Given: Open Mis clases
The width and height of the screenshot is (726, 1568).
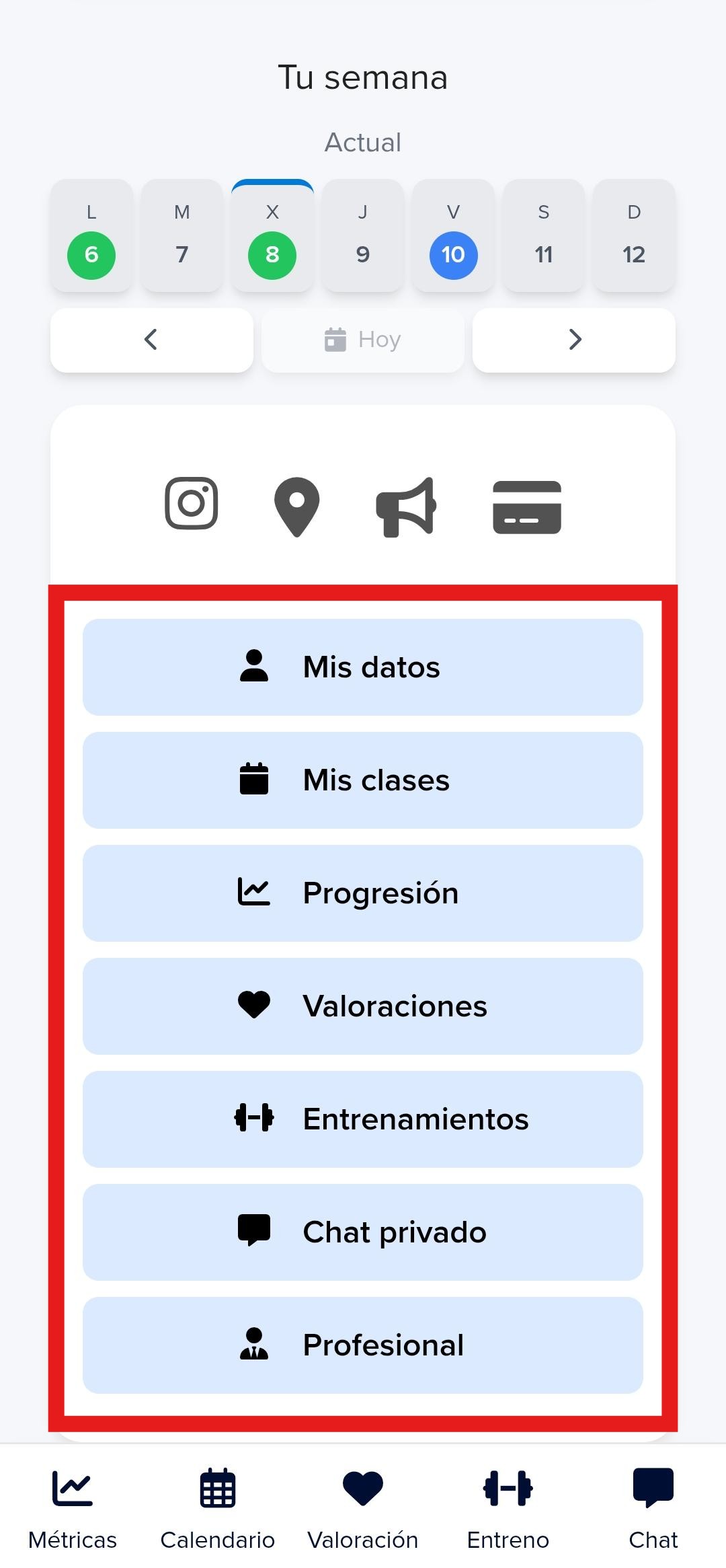Looking at the screenshot, I should pyautogui.click(x=363, y=780).
